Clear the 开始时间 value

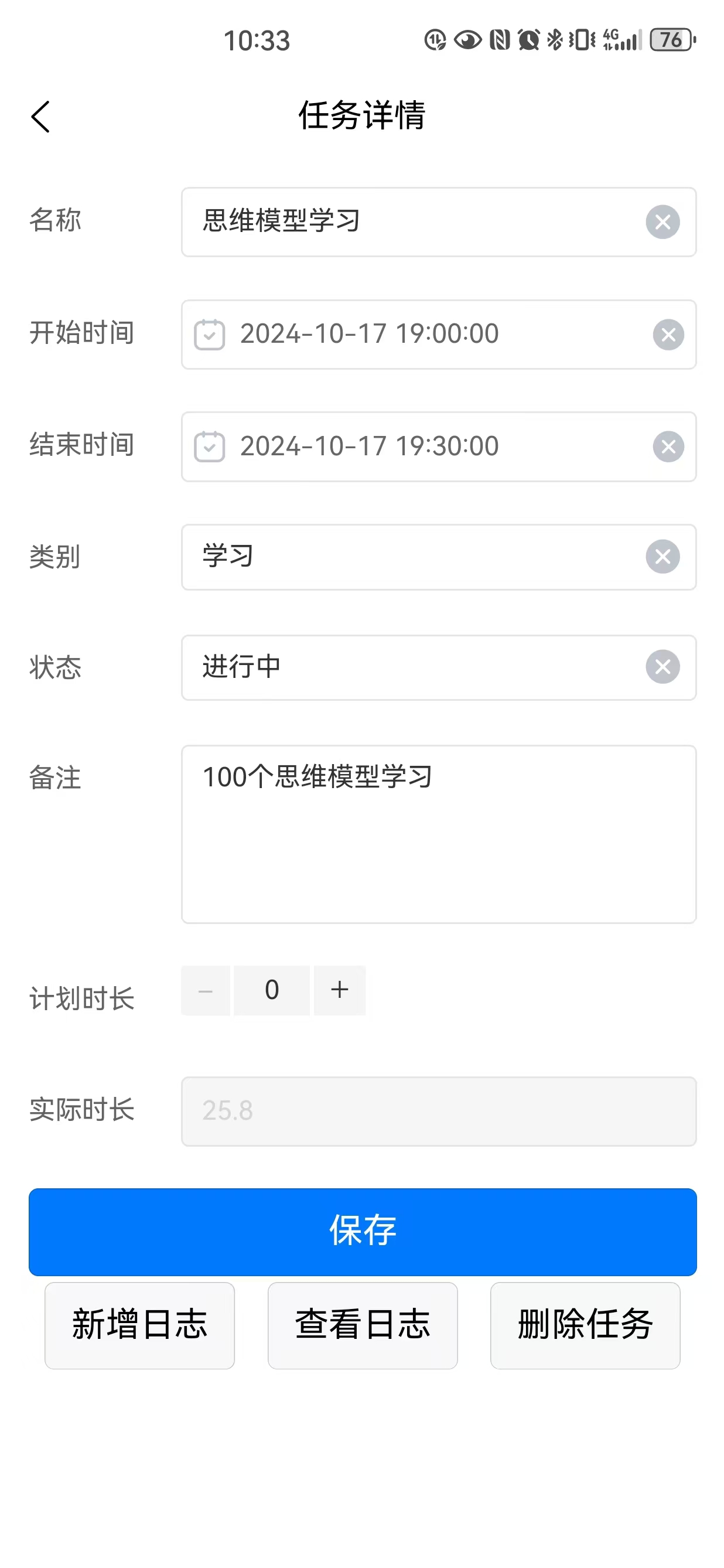tap(668, 334)
